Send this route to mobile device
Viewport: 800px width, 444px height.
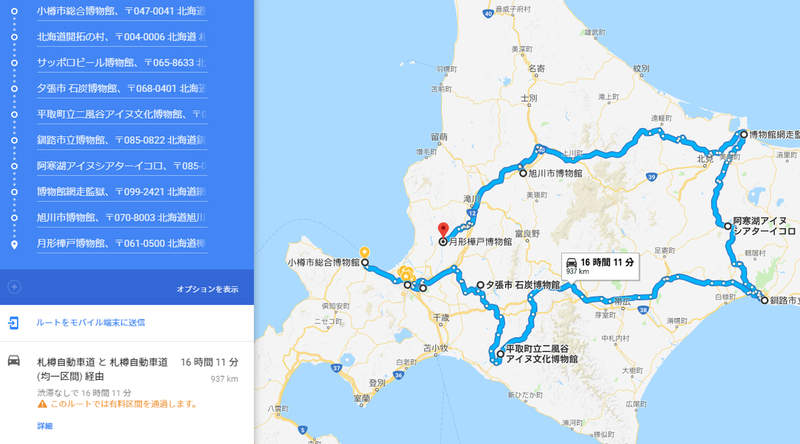click(90, 322)
